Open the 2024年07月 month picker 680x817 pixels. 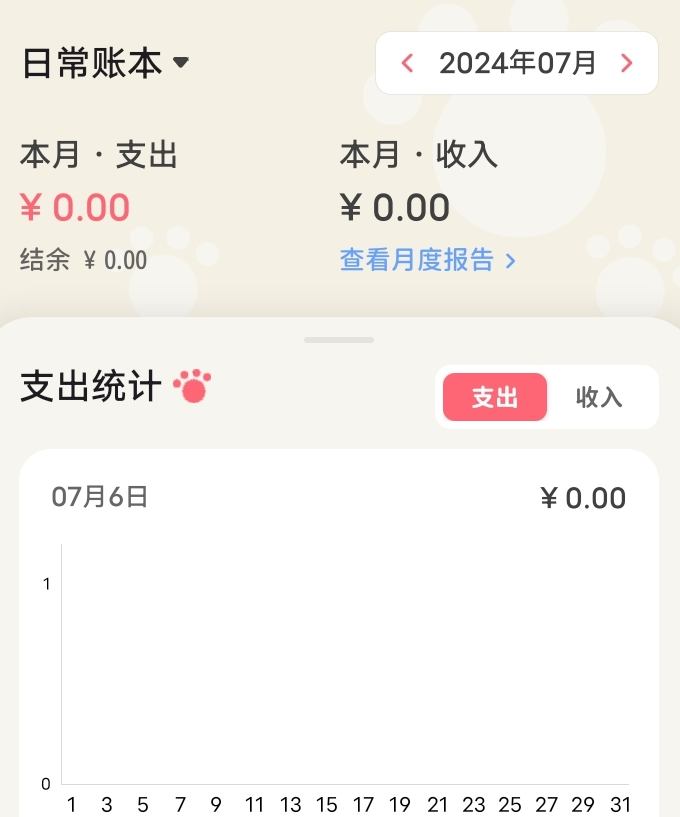coord(517,64)
